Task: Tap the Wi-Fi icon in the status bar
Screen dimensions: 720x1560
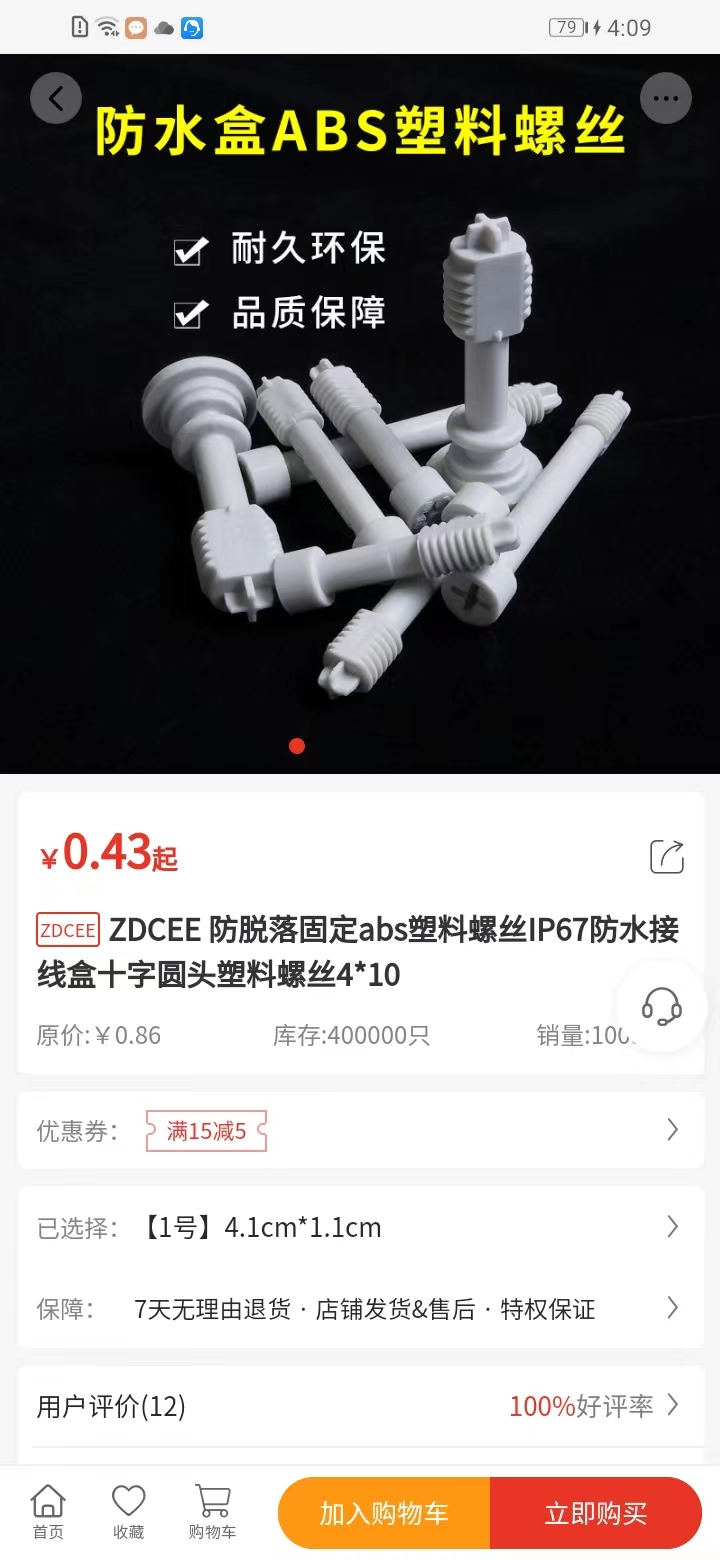Action: [x=106, y=26]
